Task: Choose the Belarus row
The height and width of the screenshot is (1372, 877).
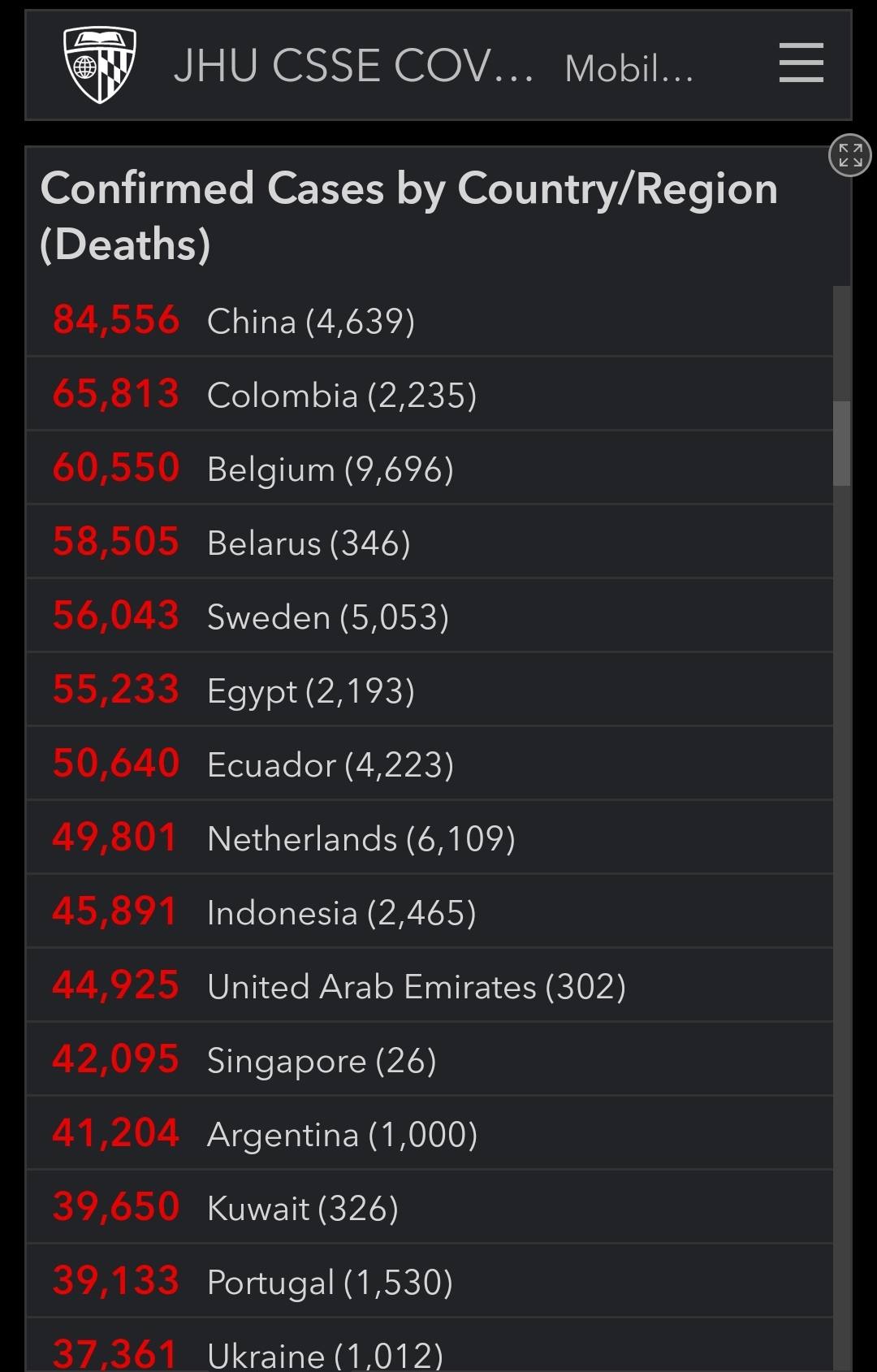Action: pyautogui.click(x=430, y=542)
